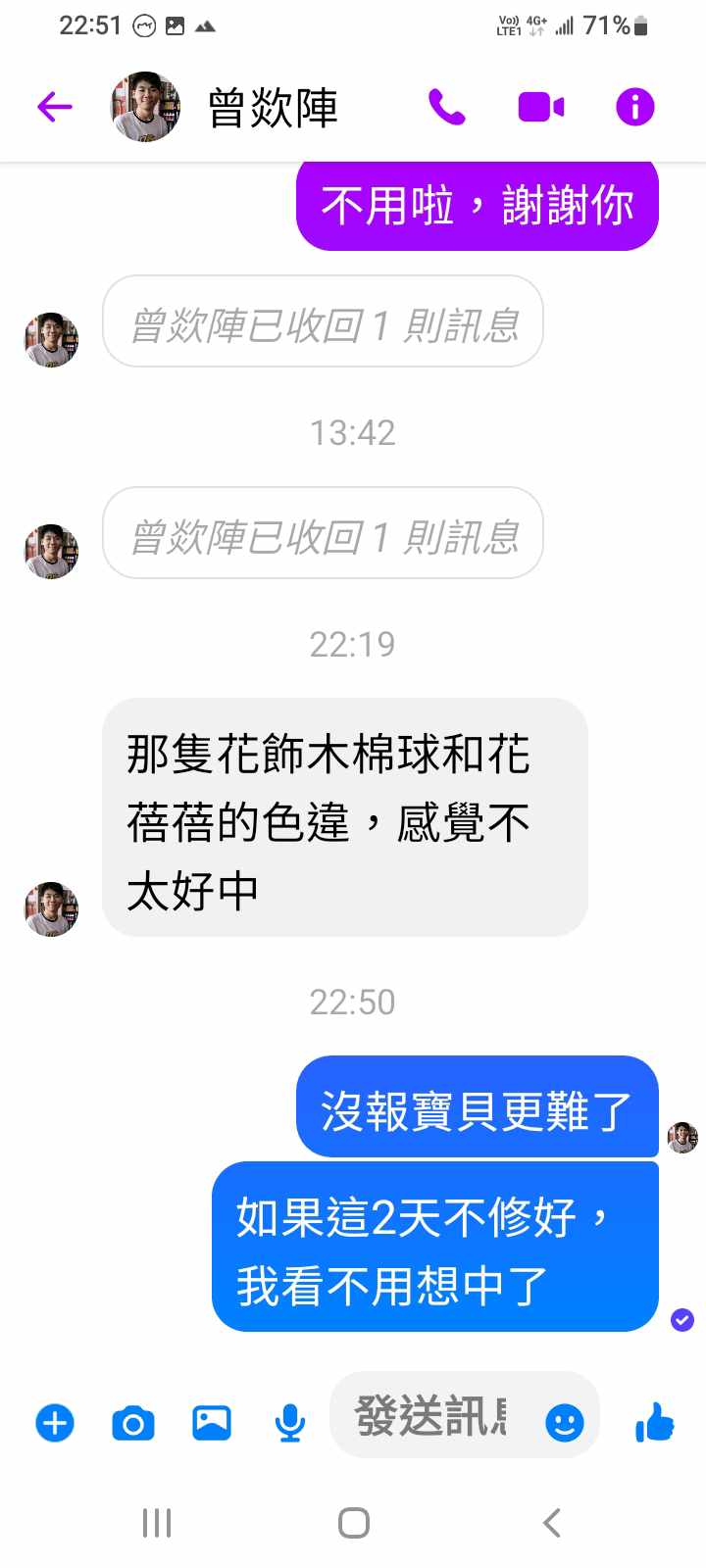706x1568 pixels.
Task: Open the emoji picker in the message field
Action: [564, 1422]
